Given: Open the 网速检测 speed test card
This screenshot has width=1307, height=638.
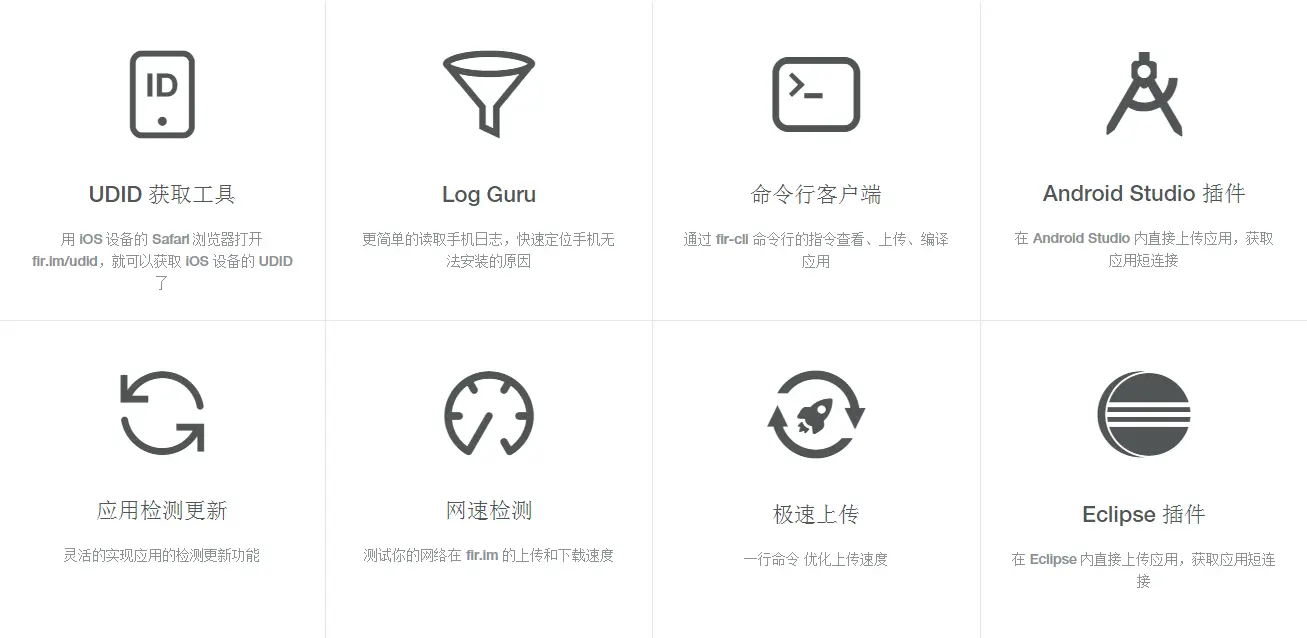Looking at the screenshot, I should [489, 510].
